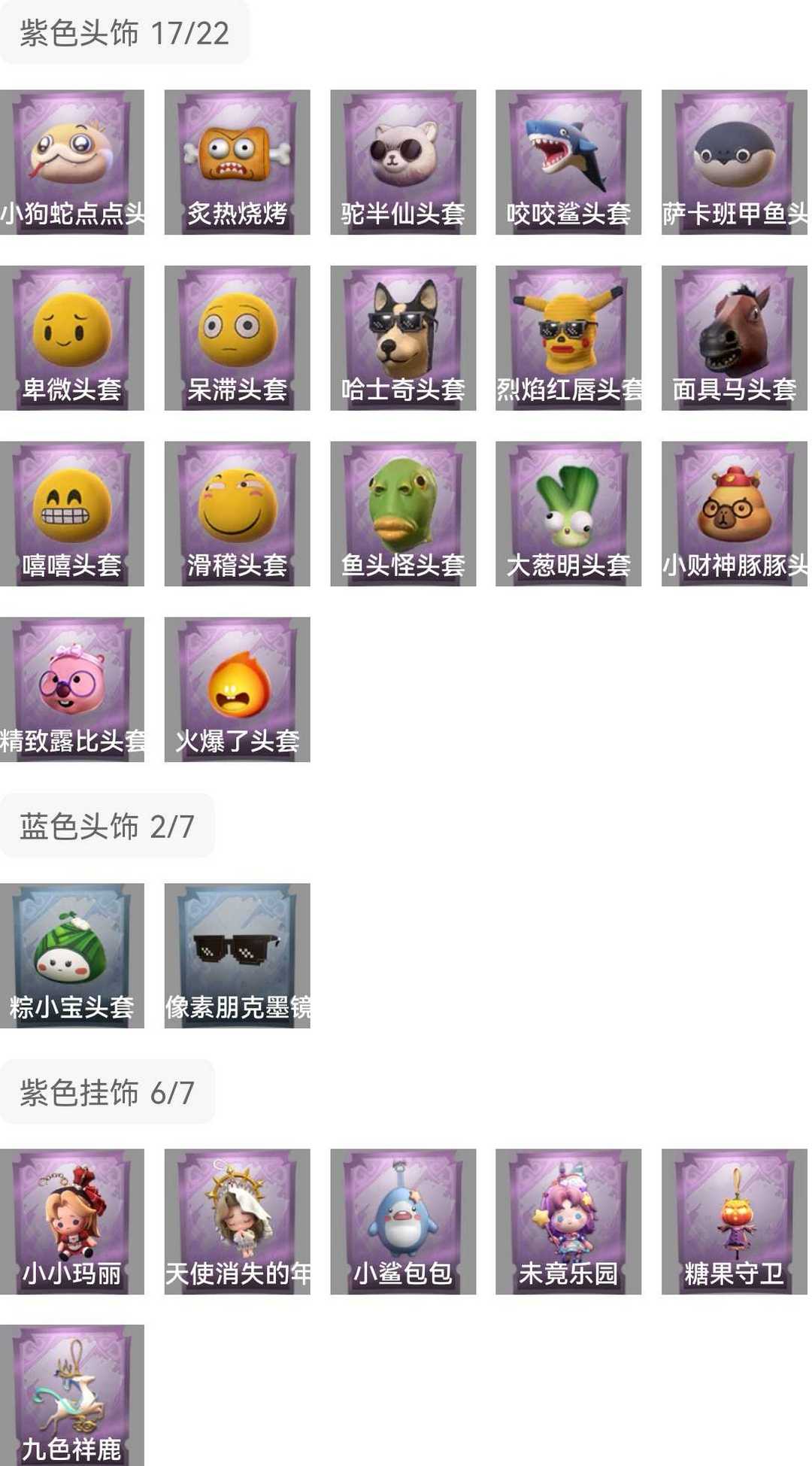
Task: Select the 驼半仙头套 camel headgear icon
Action: [x=401, y=162]
